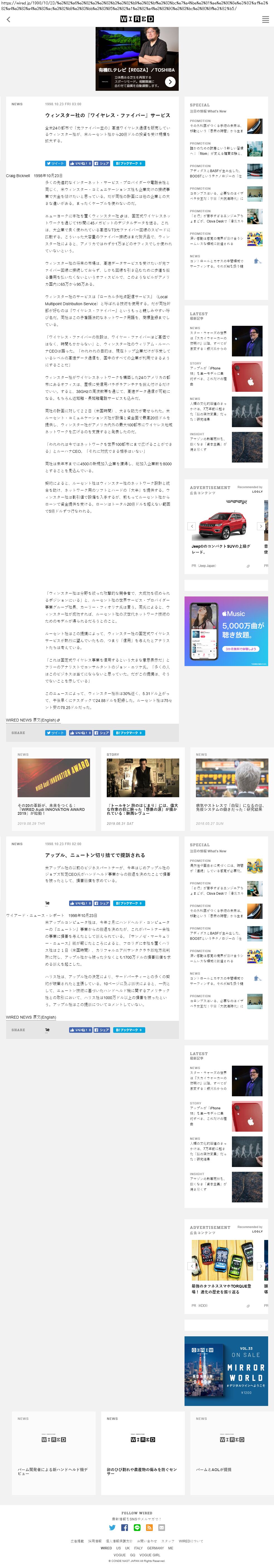Go back with the header arrow
Screen dimensions: 274x1568
(x=8, y=19)
